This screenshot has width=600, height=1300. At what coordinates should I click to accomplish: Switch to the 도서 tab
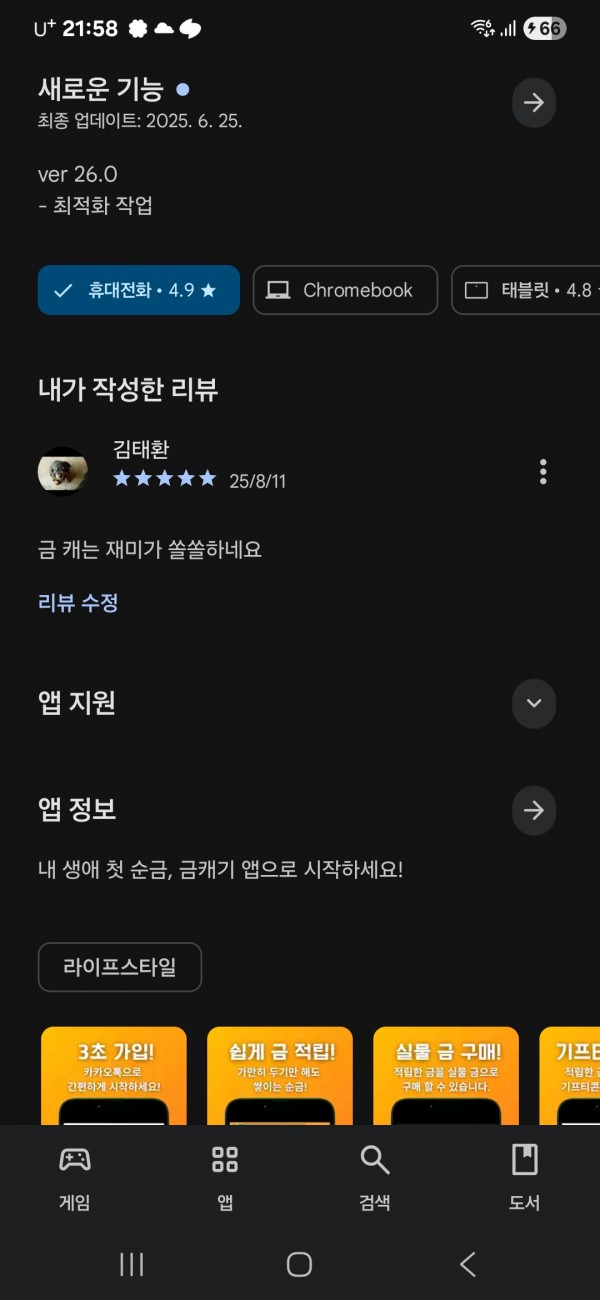click(x=525, y=1177)
